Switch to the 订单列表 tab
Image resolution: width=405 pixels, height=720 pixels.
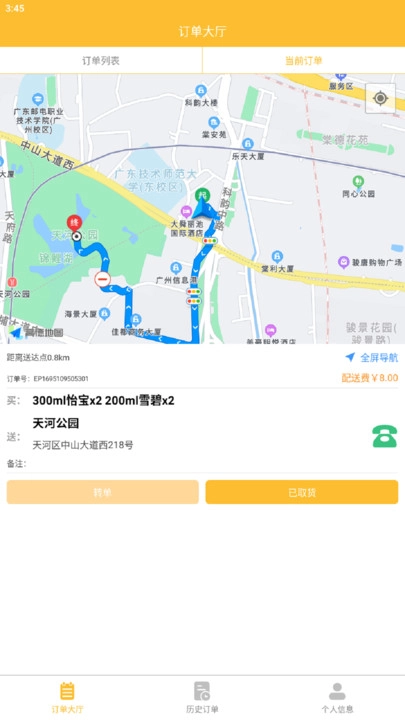[101, 61]
